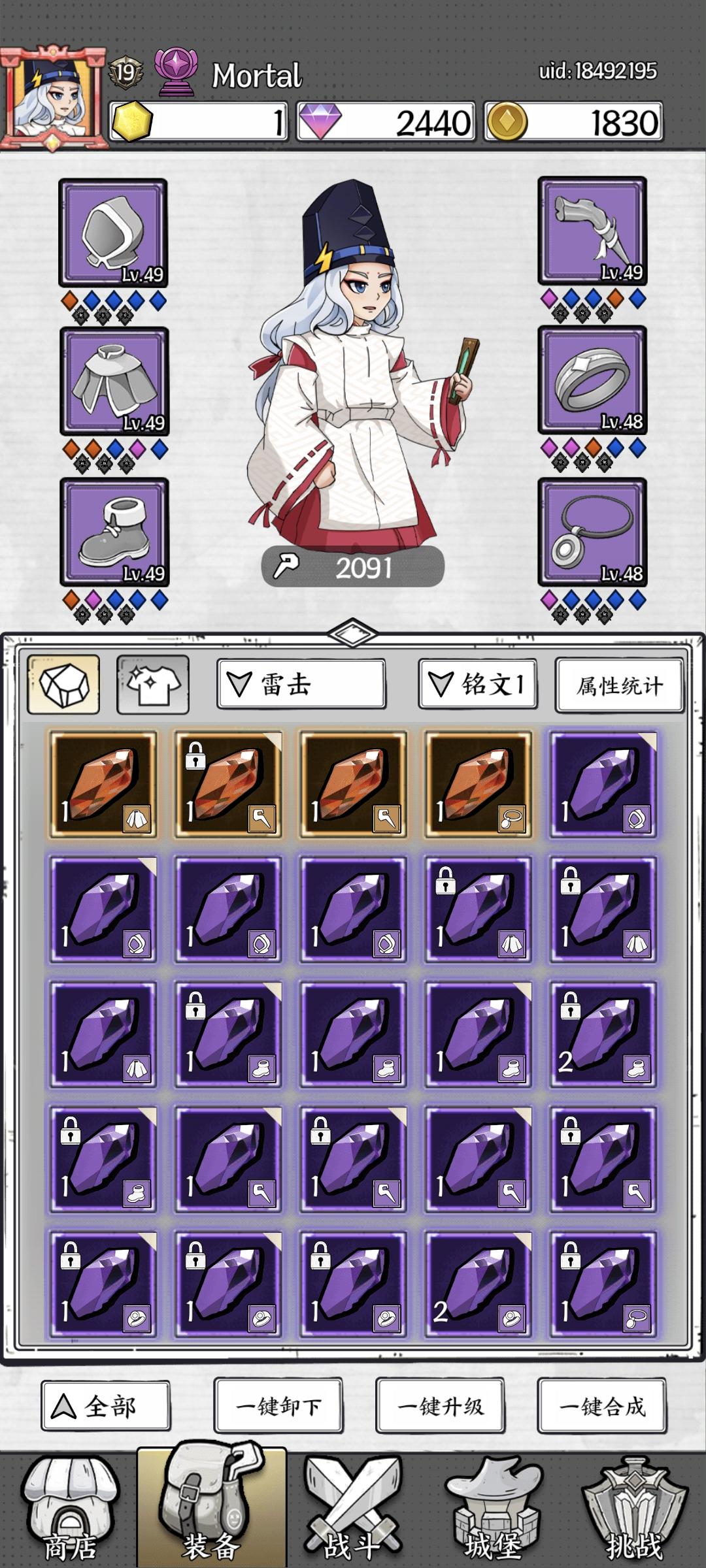Select the Lv.49 armor equipment slot

(x=114, y=382)
